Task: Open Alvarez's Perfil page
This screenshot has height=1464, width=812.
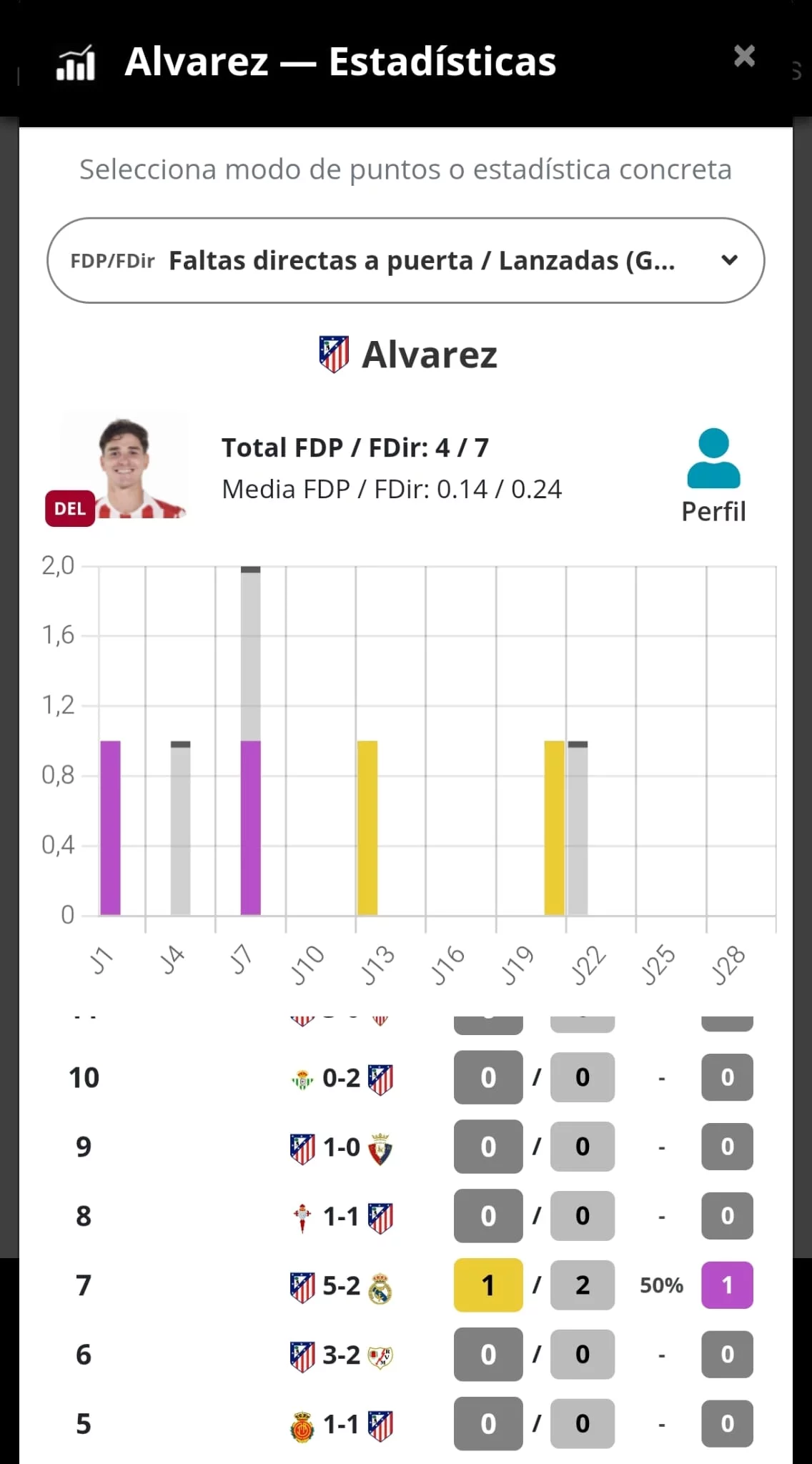Action: pos(713,476)
